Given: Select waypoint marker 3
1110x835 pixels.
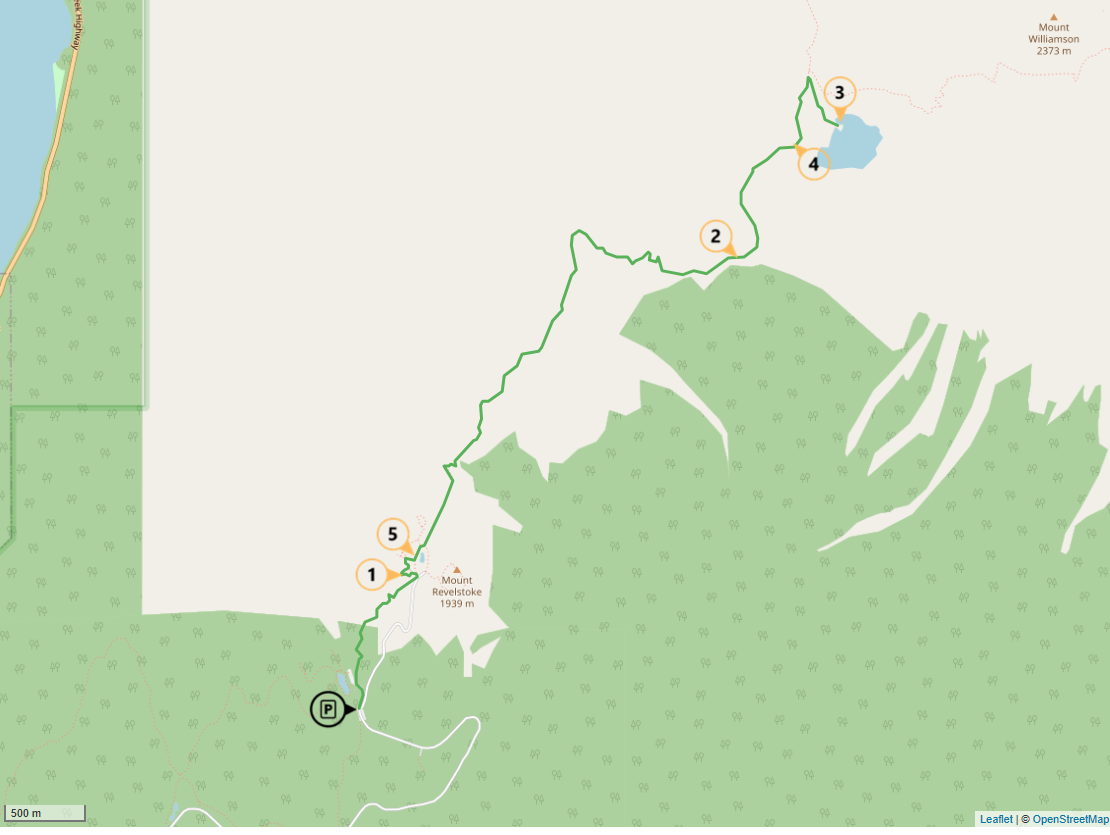Looking at the screenshot, I should (839, 94).
